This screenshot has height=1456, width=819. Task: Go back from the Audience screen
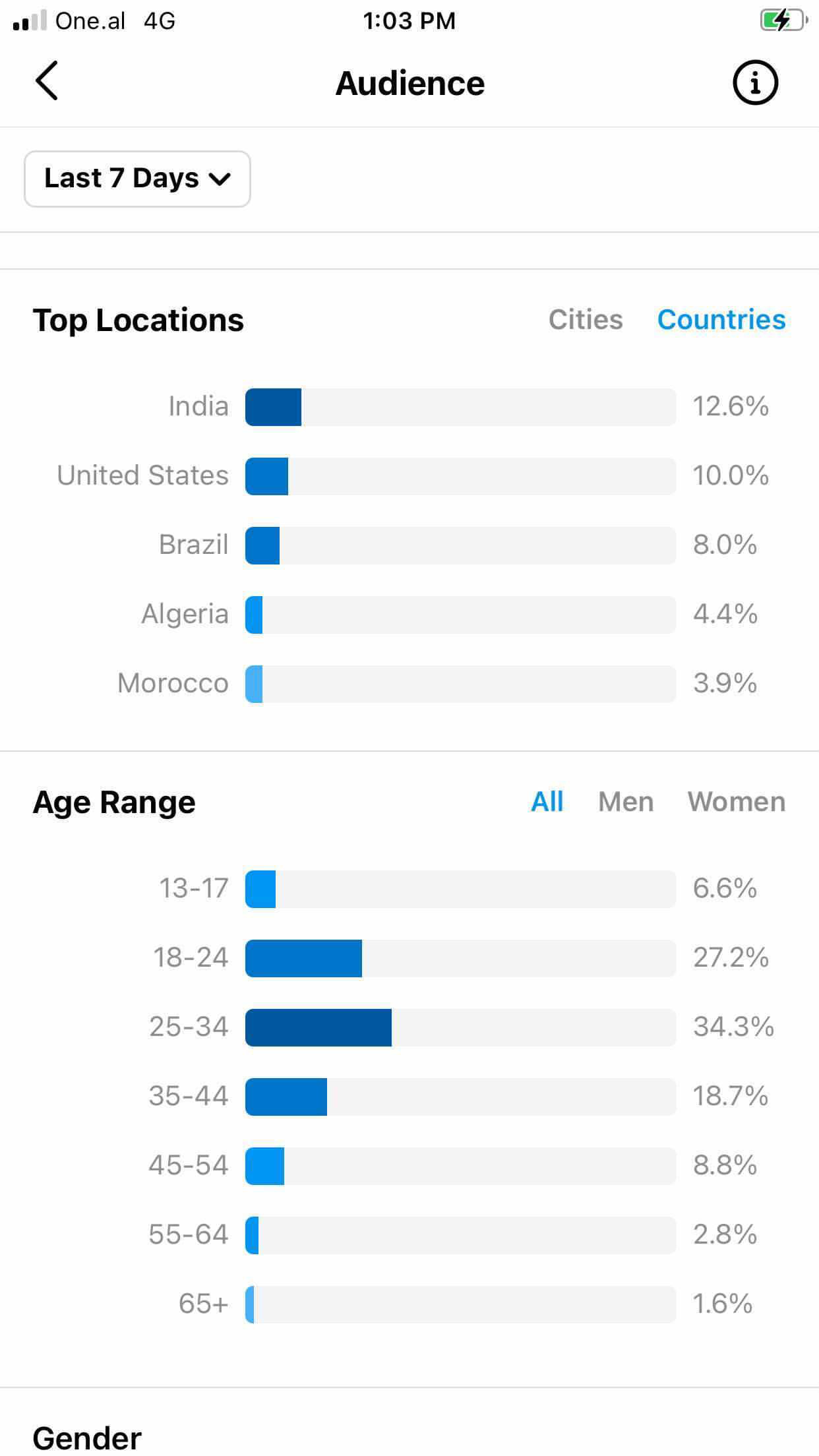click(47, 81)
